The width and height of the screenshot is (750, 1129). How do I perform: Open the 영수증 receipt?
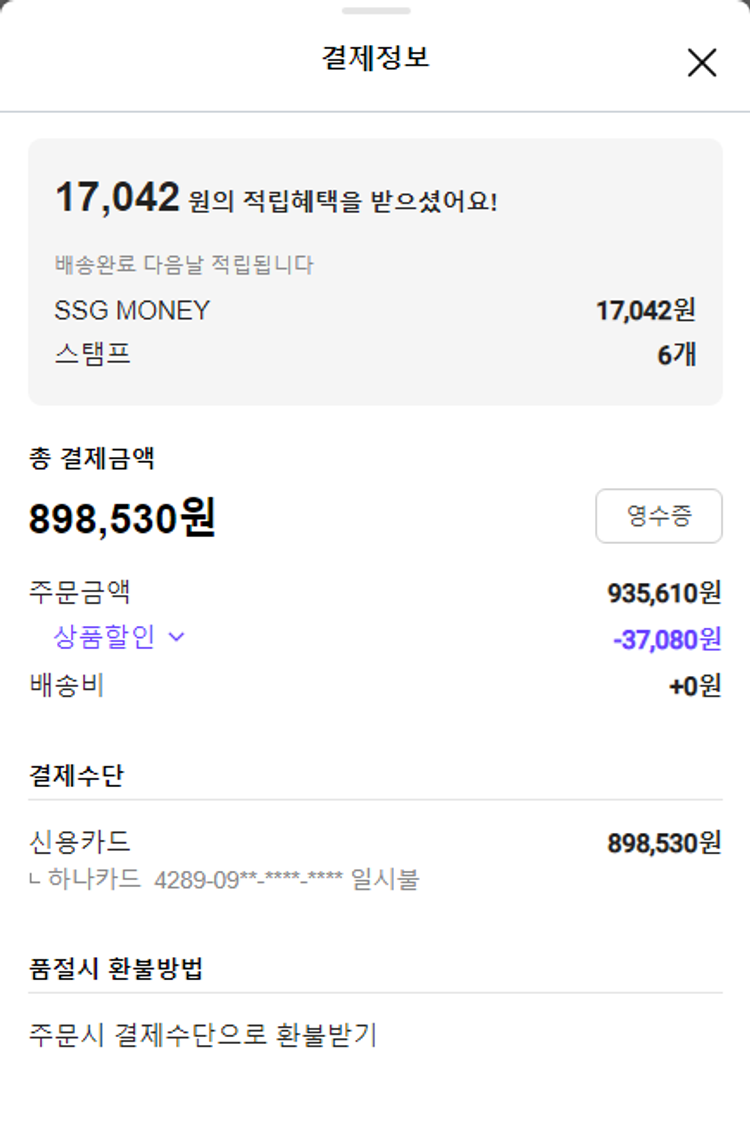click(658, 516)
